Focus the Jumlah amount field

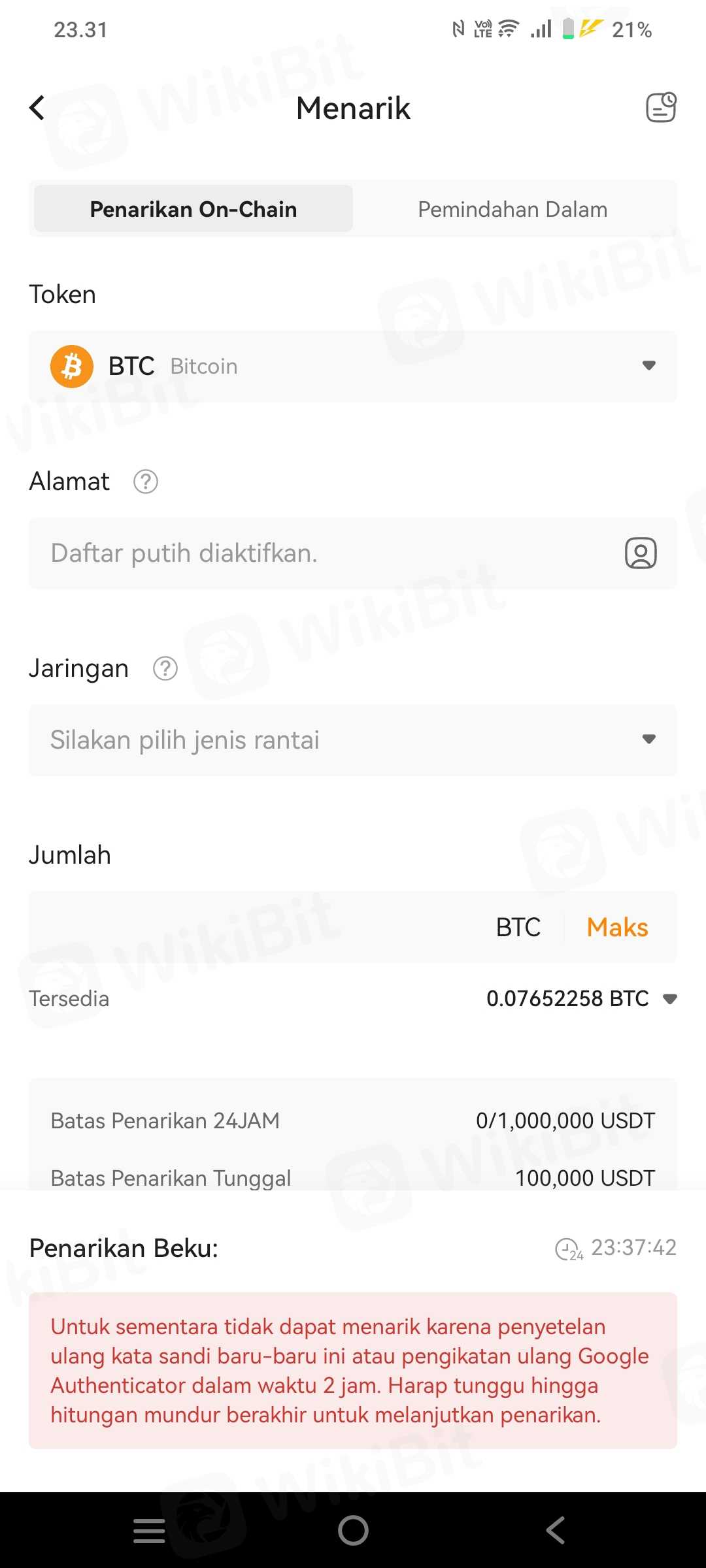[255, 928]
